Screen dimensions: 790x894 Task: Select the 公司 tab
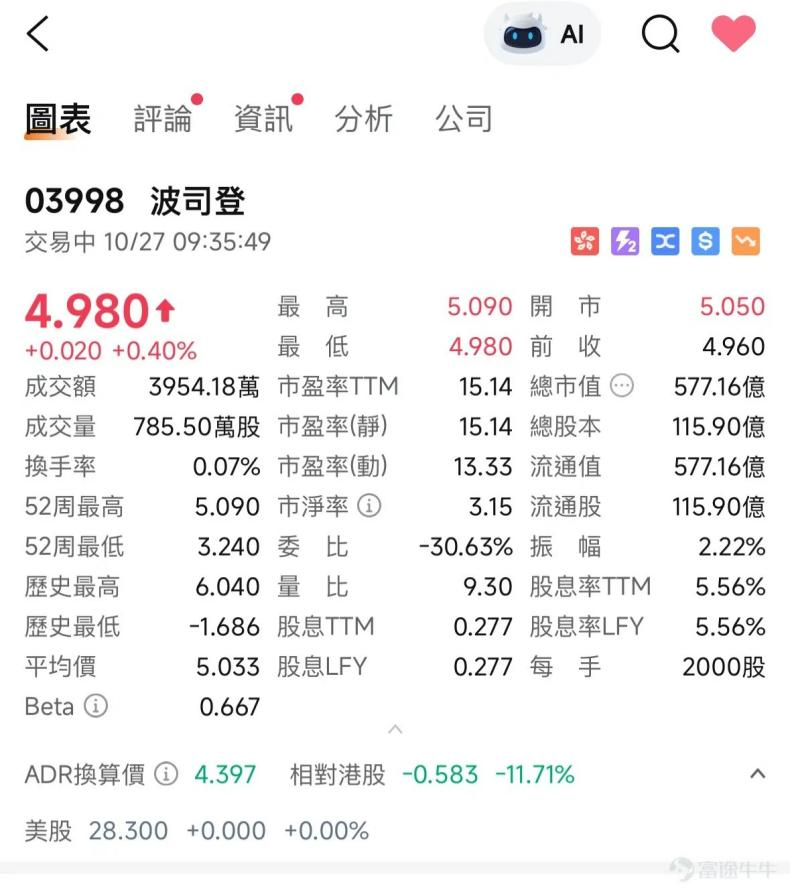click(x=463, y=118)
